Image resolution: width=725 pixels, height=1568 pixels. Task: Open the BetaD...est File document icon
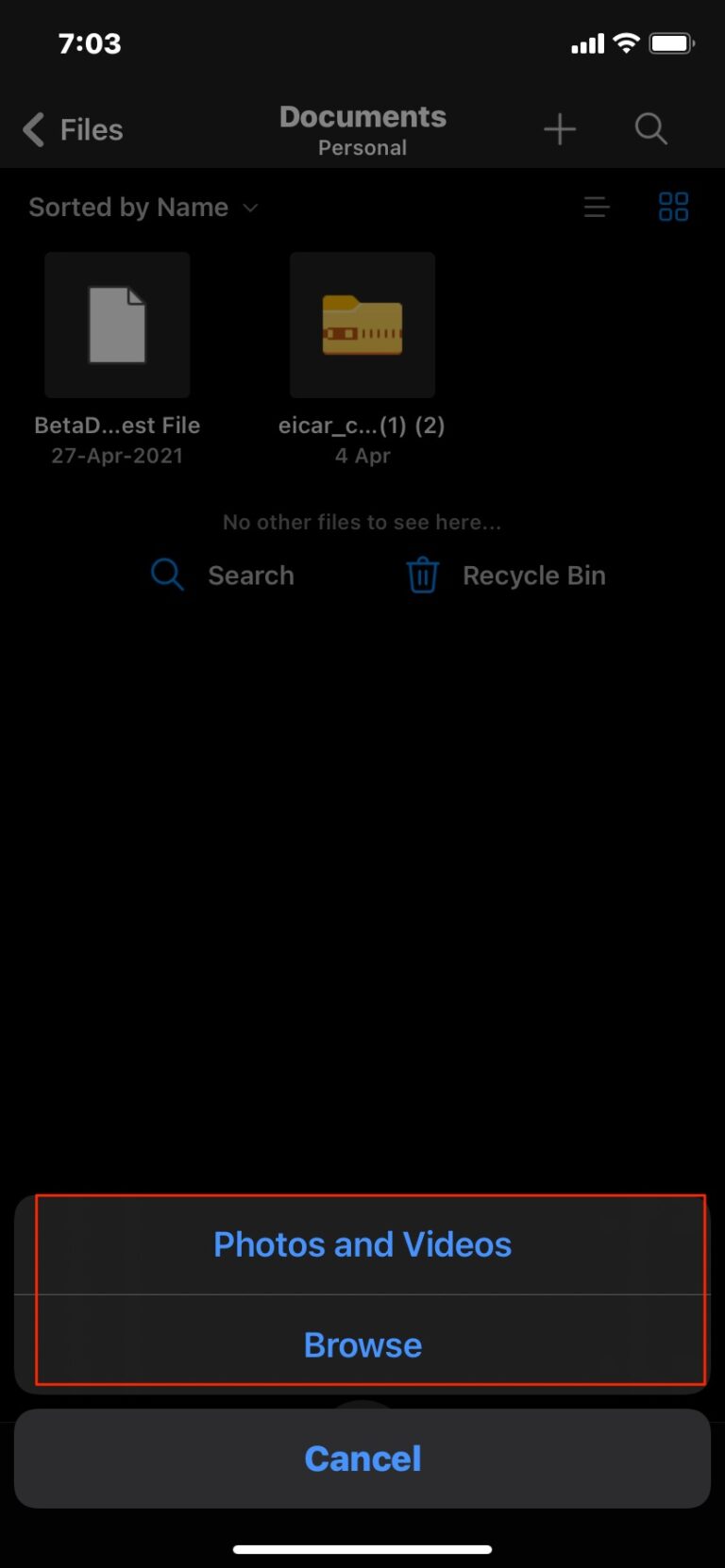point(117,325)
